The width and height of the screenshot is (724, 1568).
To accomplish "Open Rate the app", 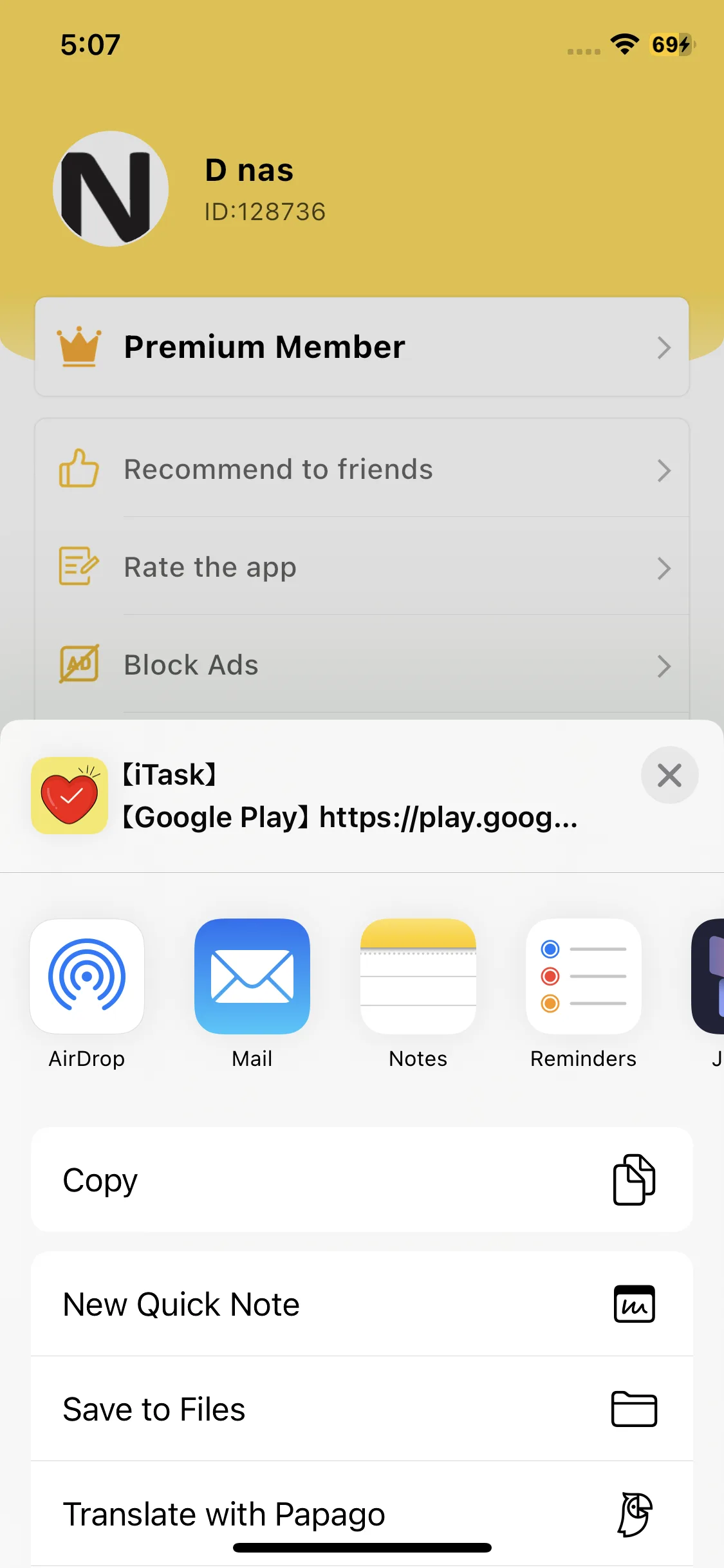I will pos(362,568).
